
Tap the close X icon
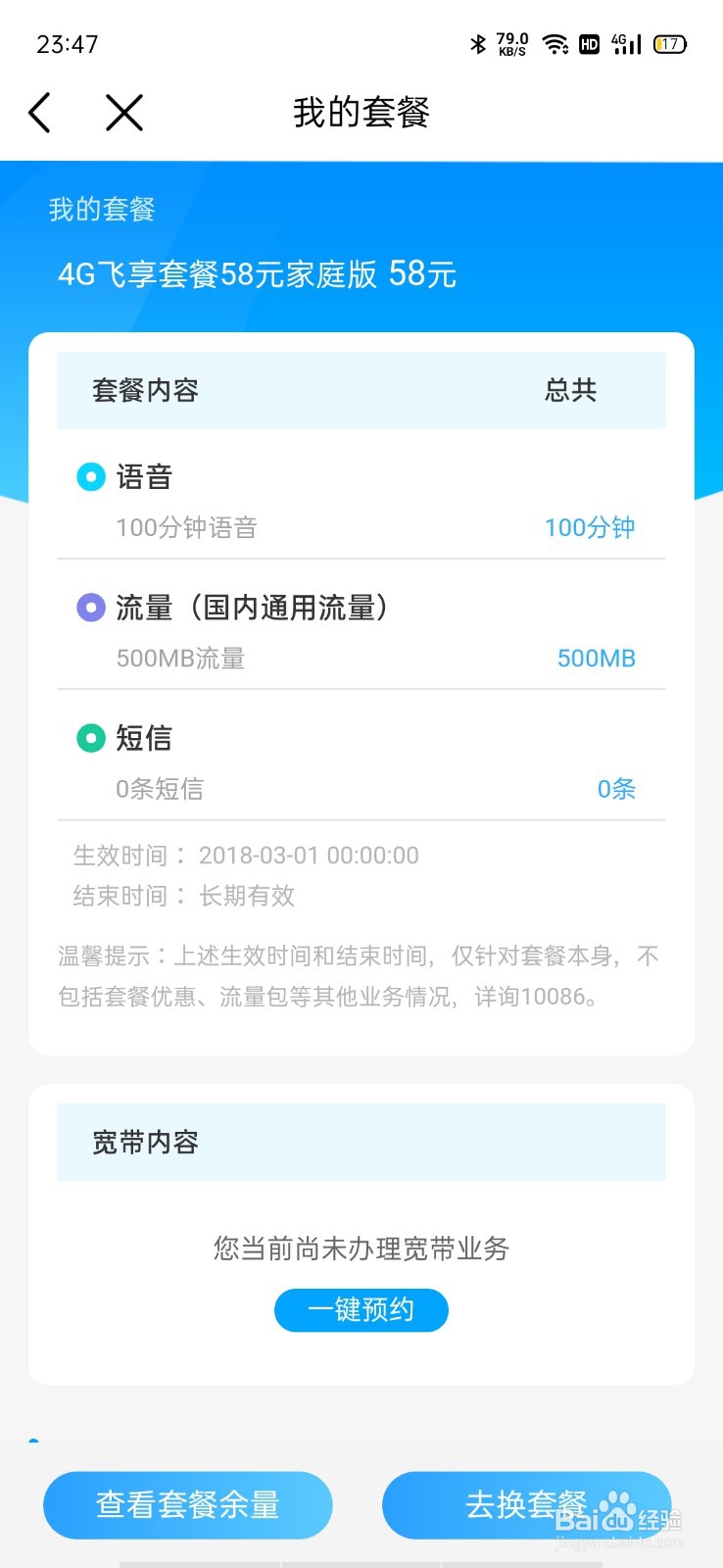click(122, 113)
